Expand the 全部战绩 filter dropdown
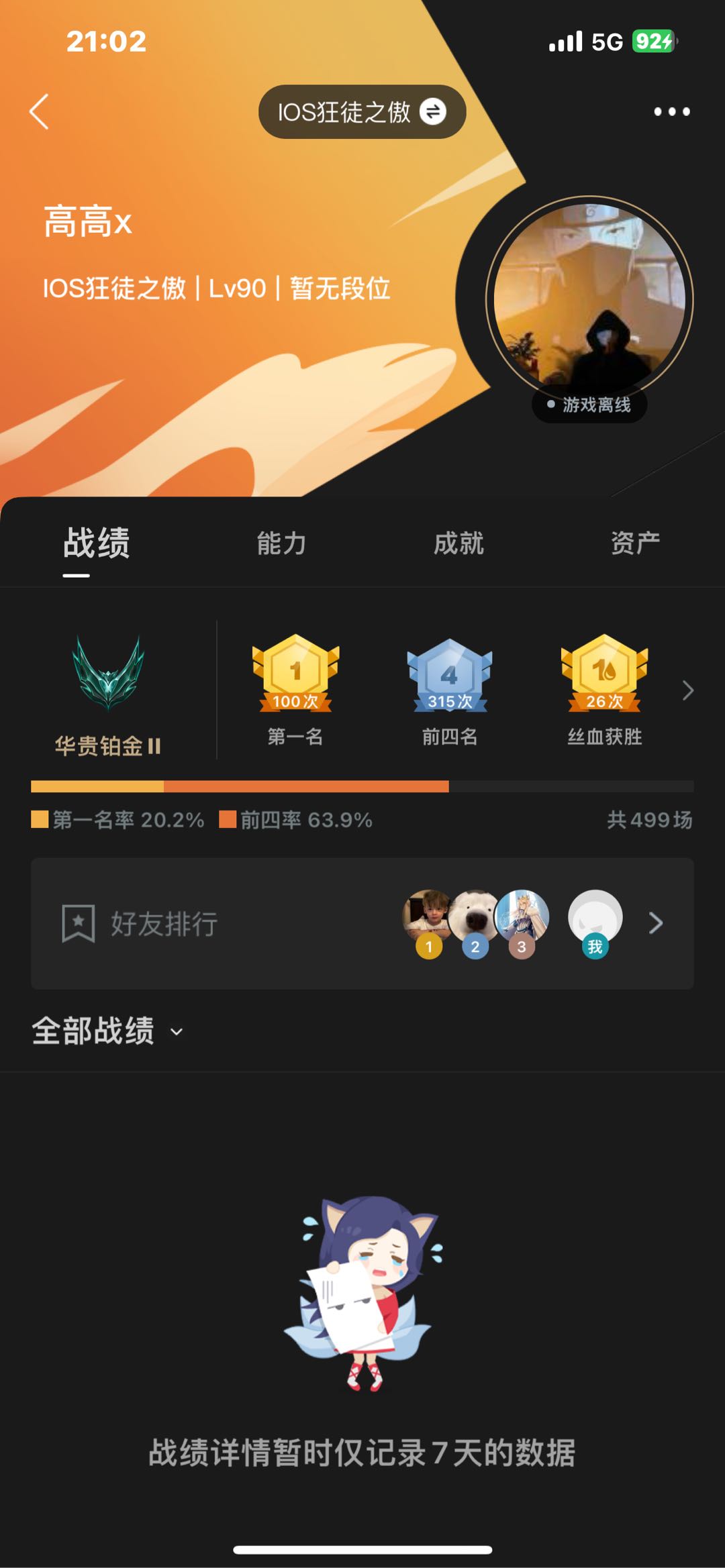 107,1031
